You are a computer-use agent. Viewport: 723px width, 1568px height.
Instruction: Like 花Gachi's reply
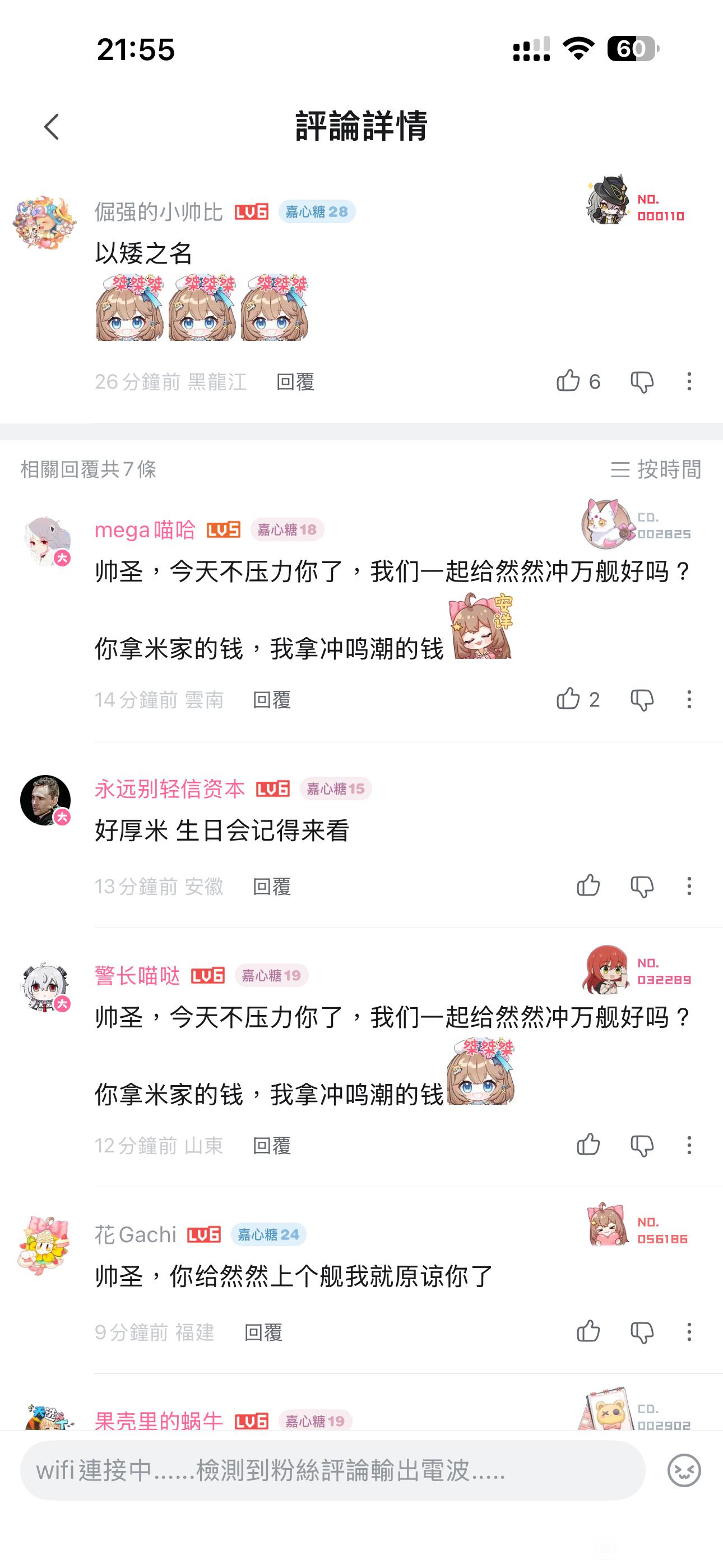588,1332
